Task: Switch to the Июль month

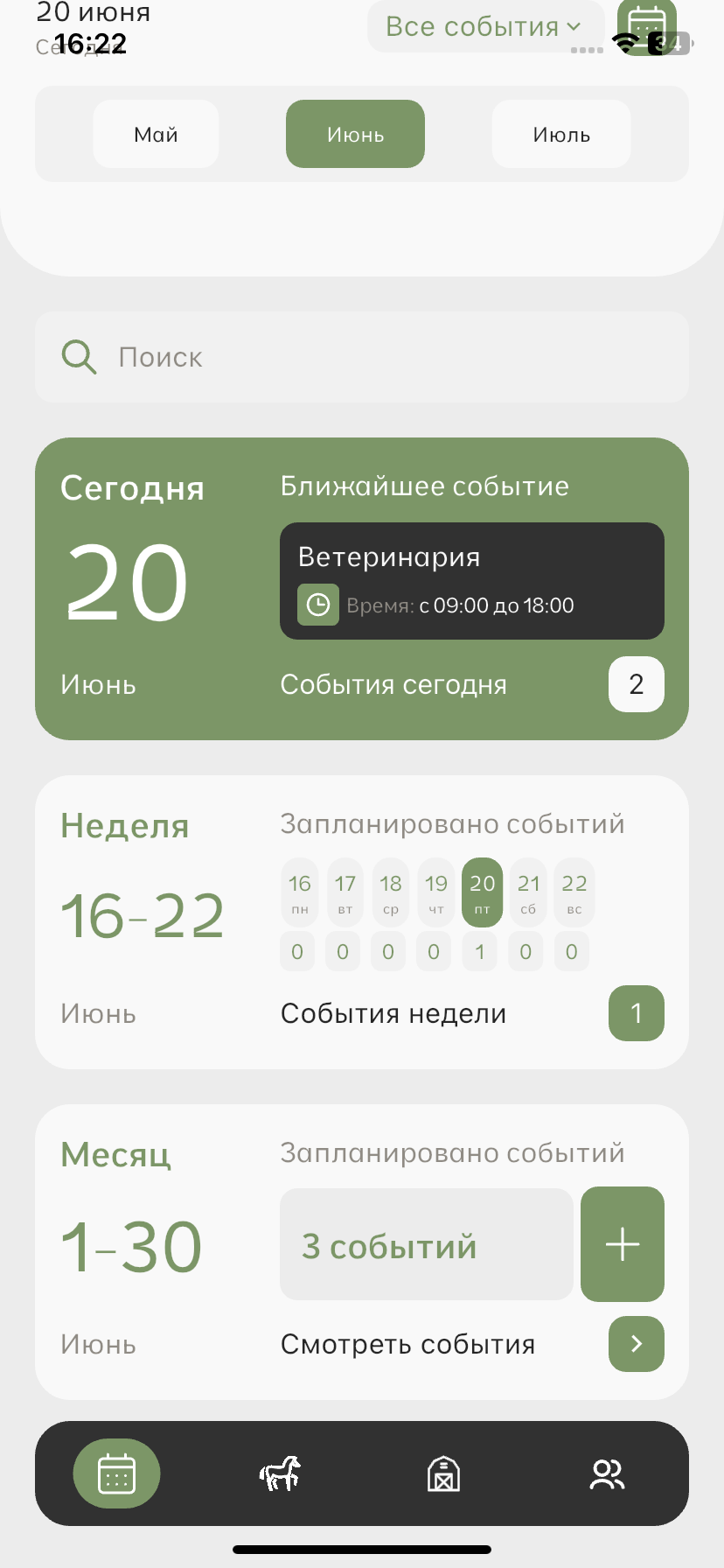Action: [561, 134]
